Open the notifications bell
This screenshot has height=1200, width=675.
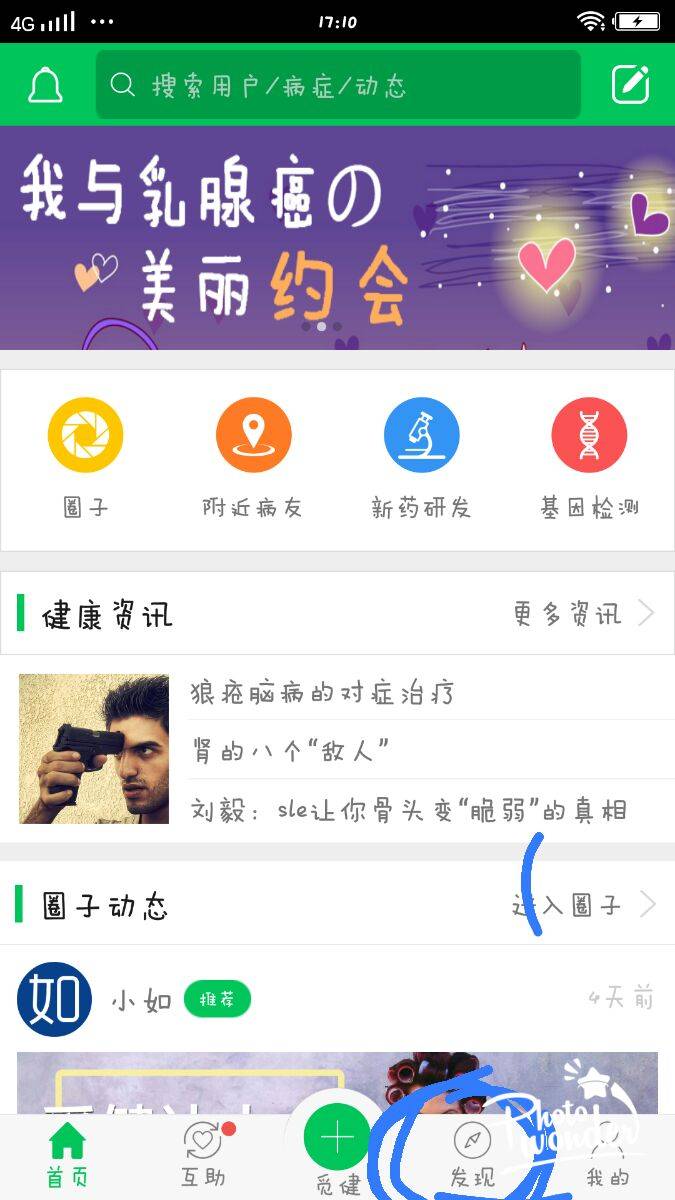pos(45,85)
